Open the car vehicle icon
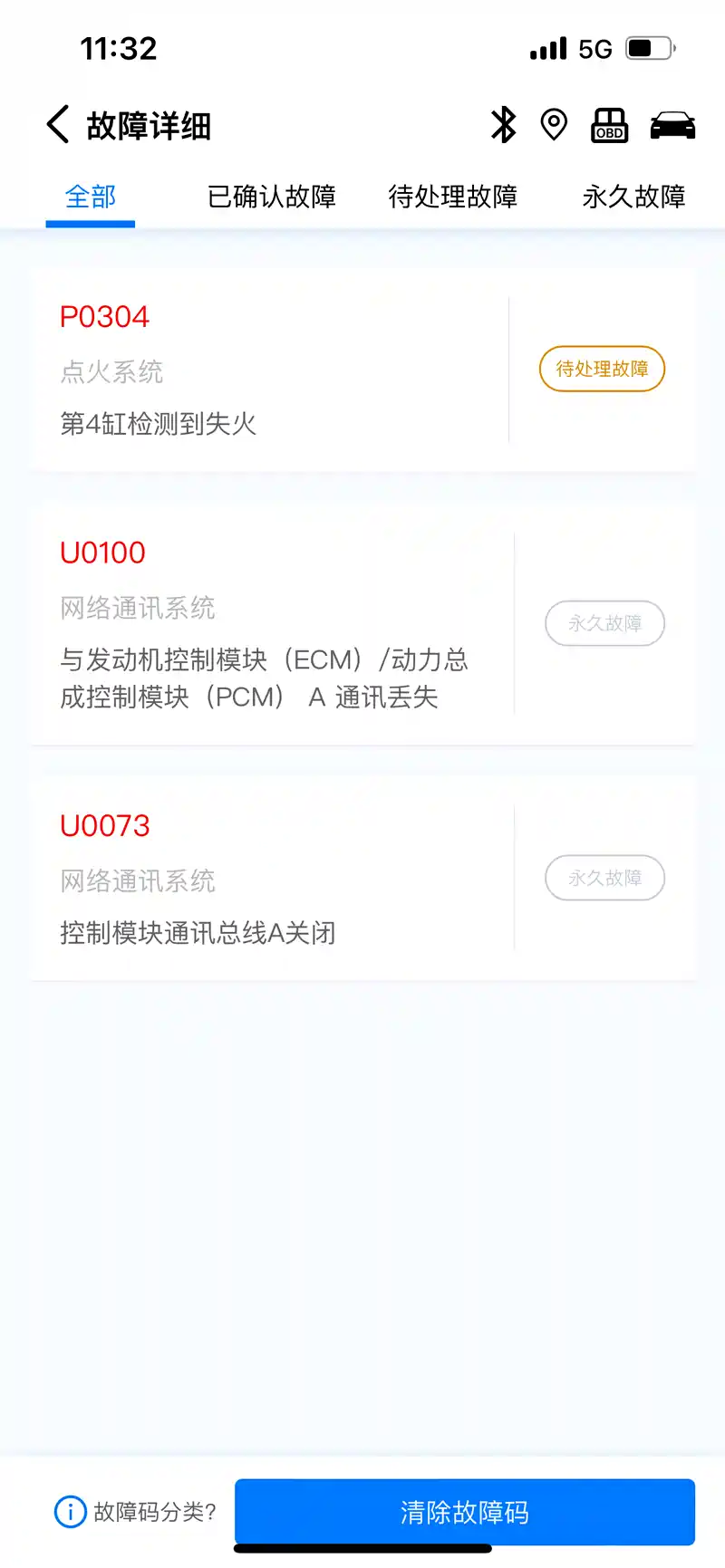Screen dimensions: 725x1568 click(672, 125)
